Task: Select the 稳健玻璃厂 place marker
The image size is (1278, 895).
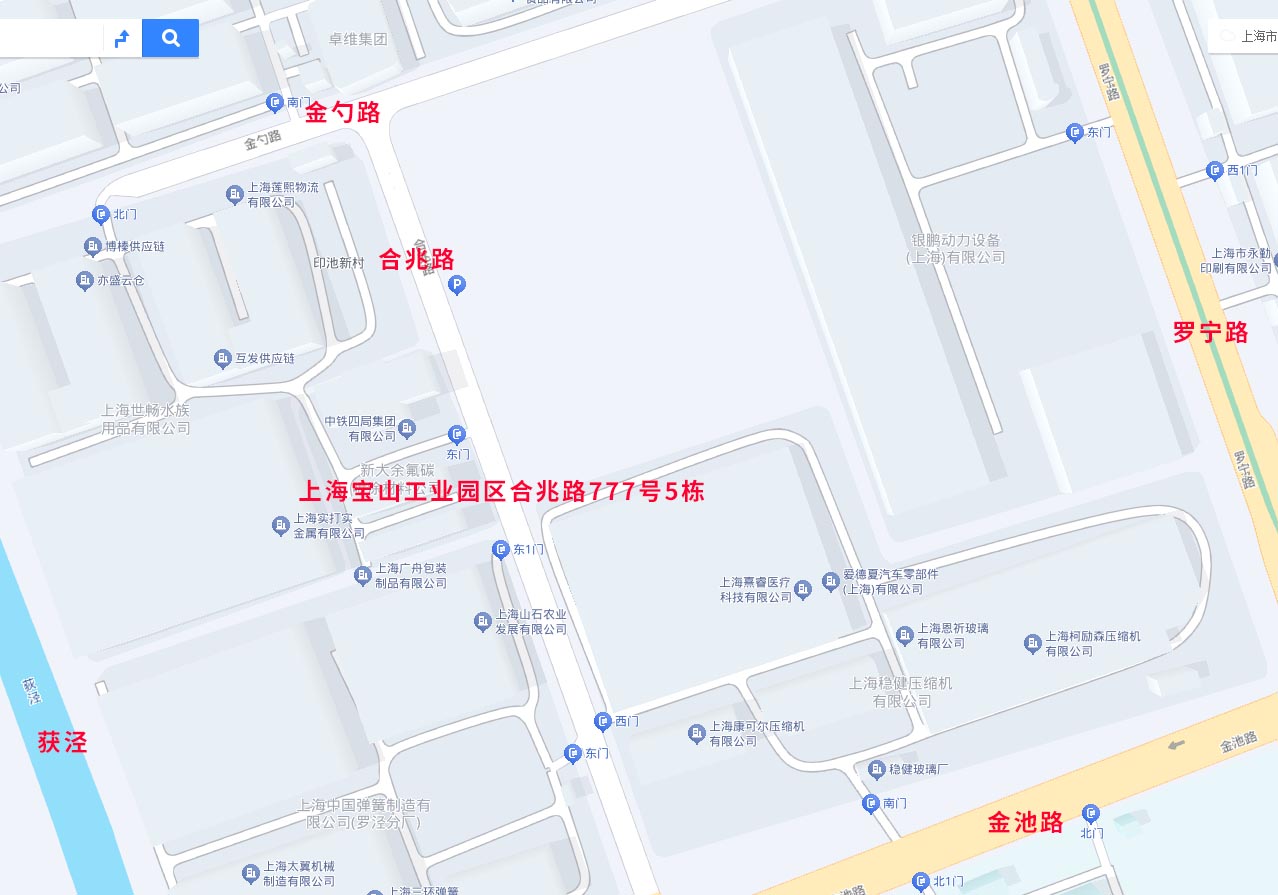Action: 877,769
